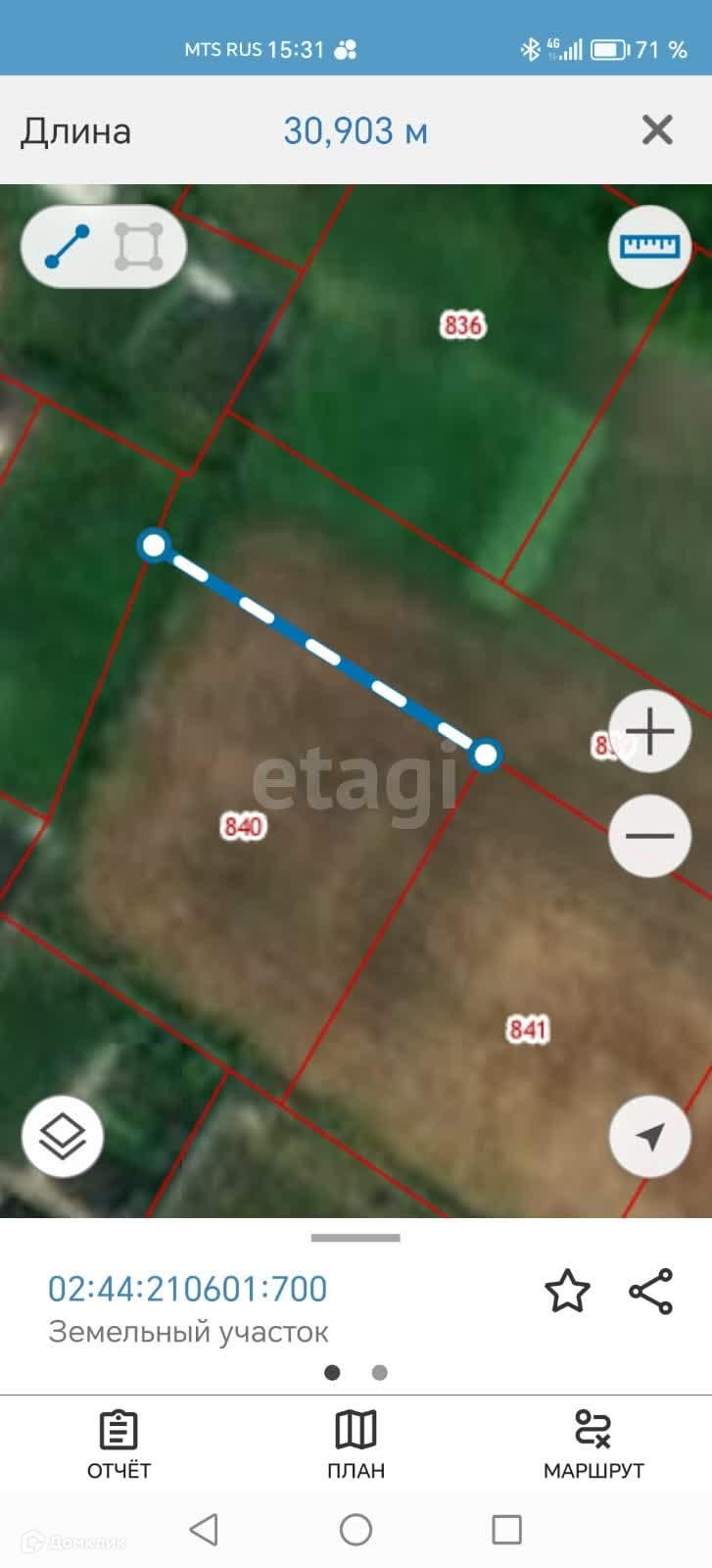Screen dimensions: 712x1568
Task: Go to the home screen
Action: [x=356, y=1529]
